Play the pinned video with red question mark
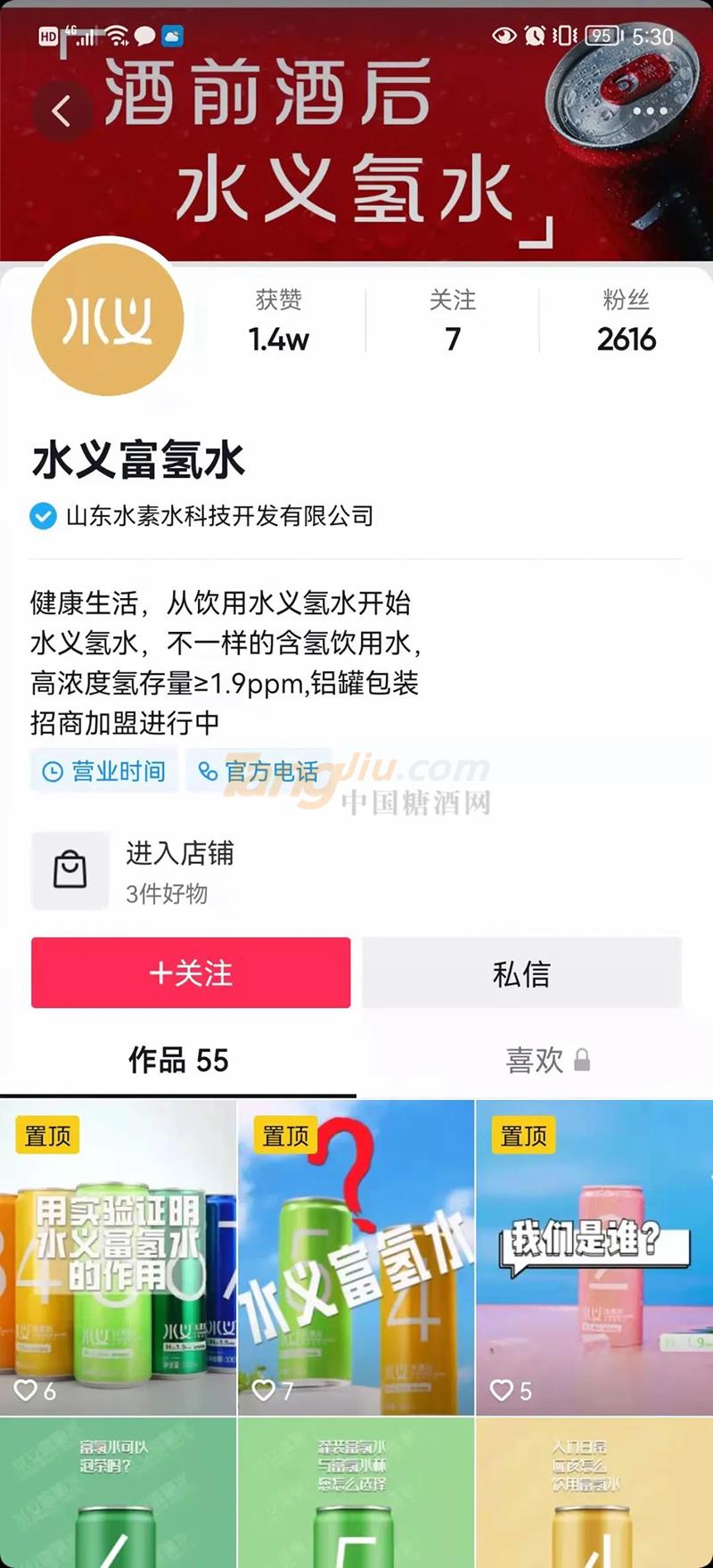 [356, 1257]
